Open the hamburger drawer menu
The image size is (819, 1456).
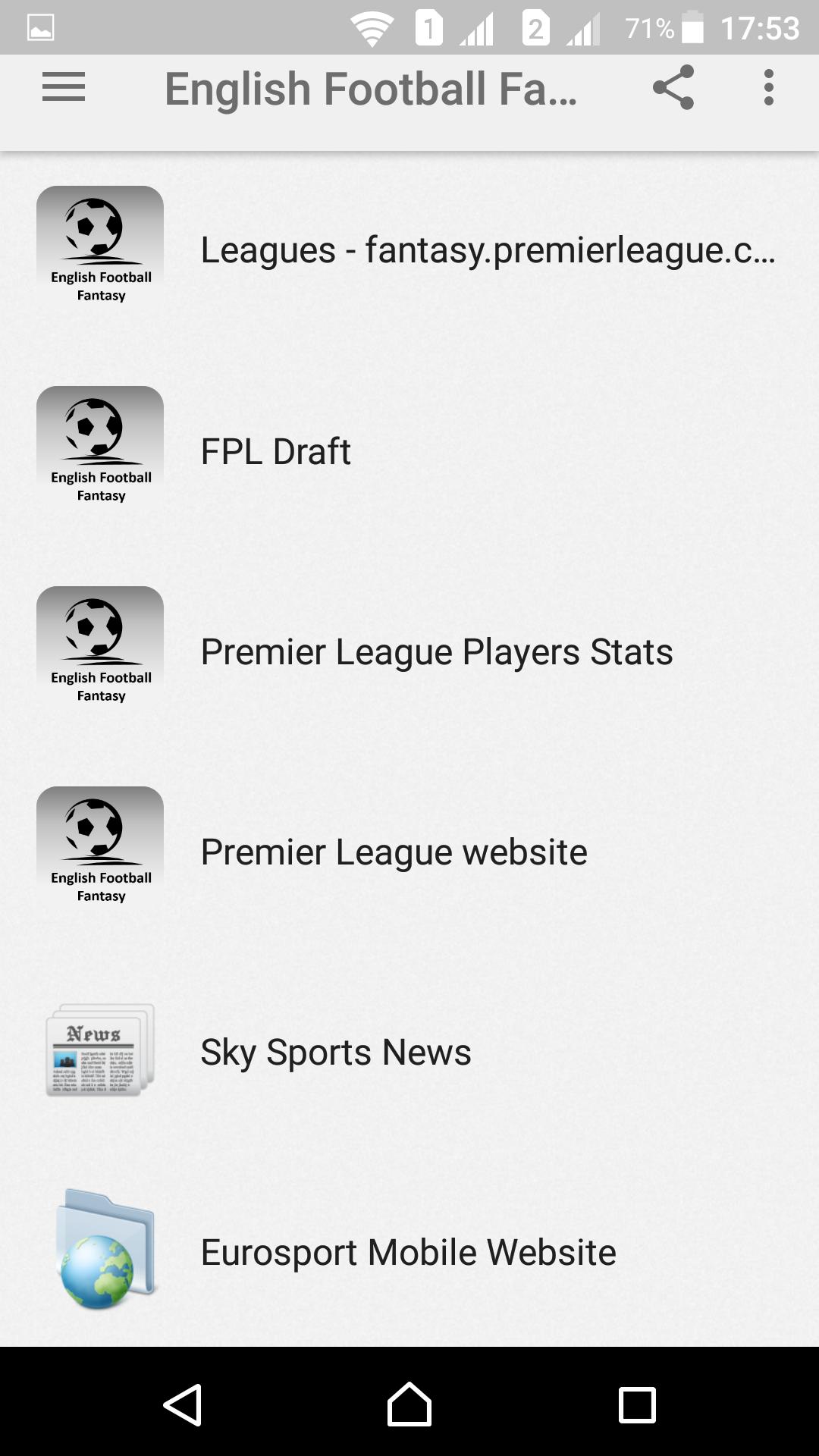point(64,88)
